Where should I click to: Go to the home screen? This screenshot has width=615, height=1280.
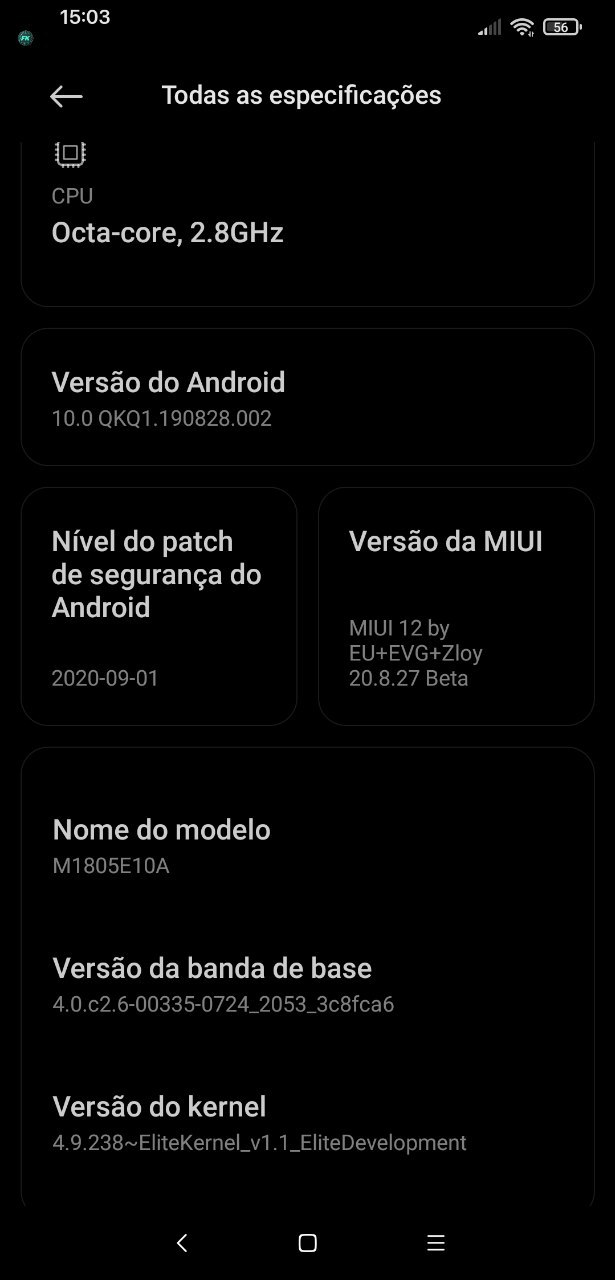click(x=308, y=1243)
